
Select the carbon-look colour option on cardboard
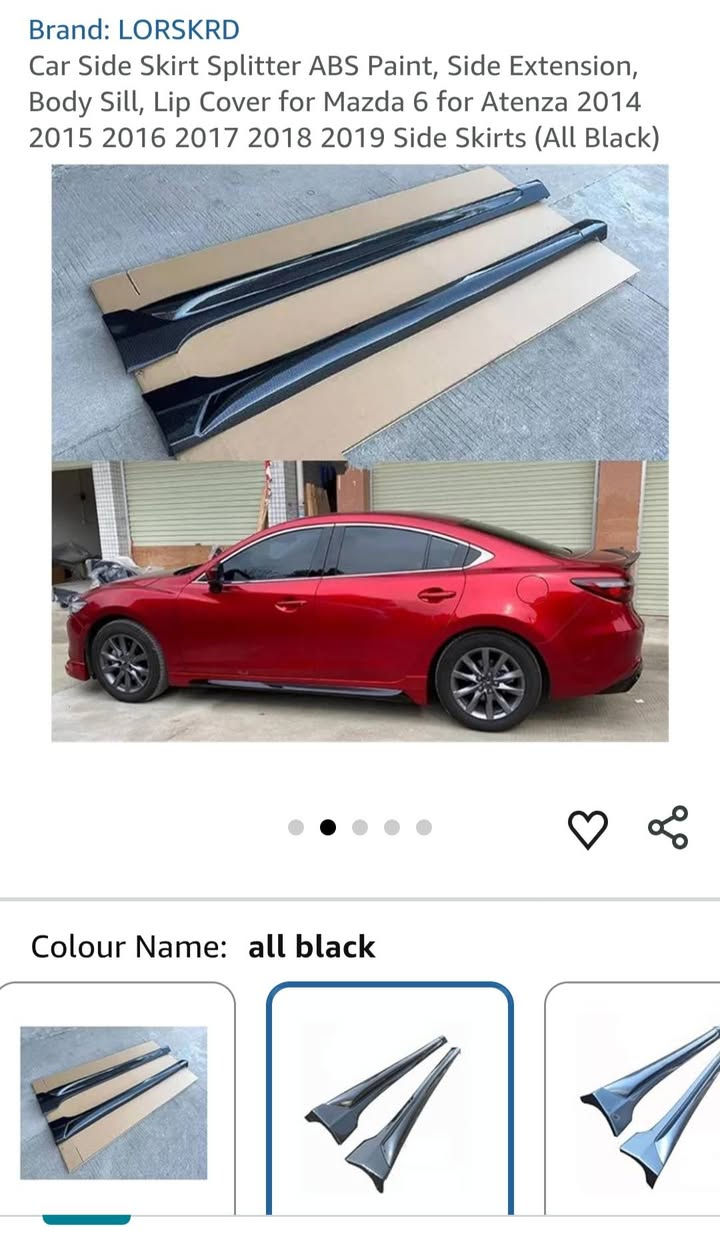(x=114, y=1102)
